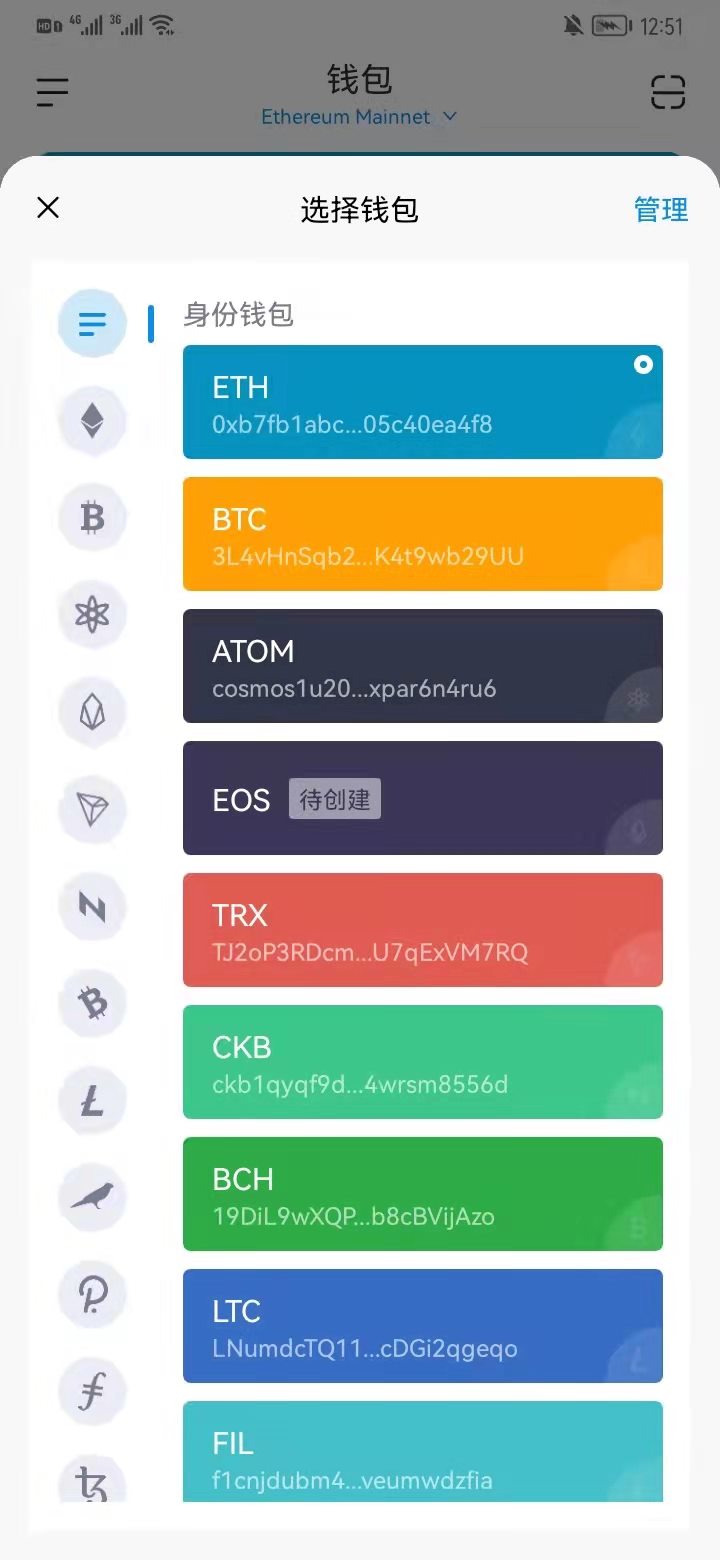
Task: Select the FIL wallet card
Action: (x=422, y=1452)
